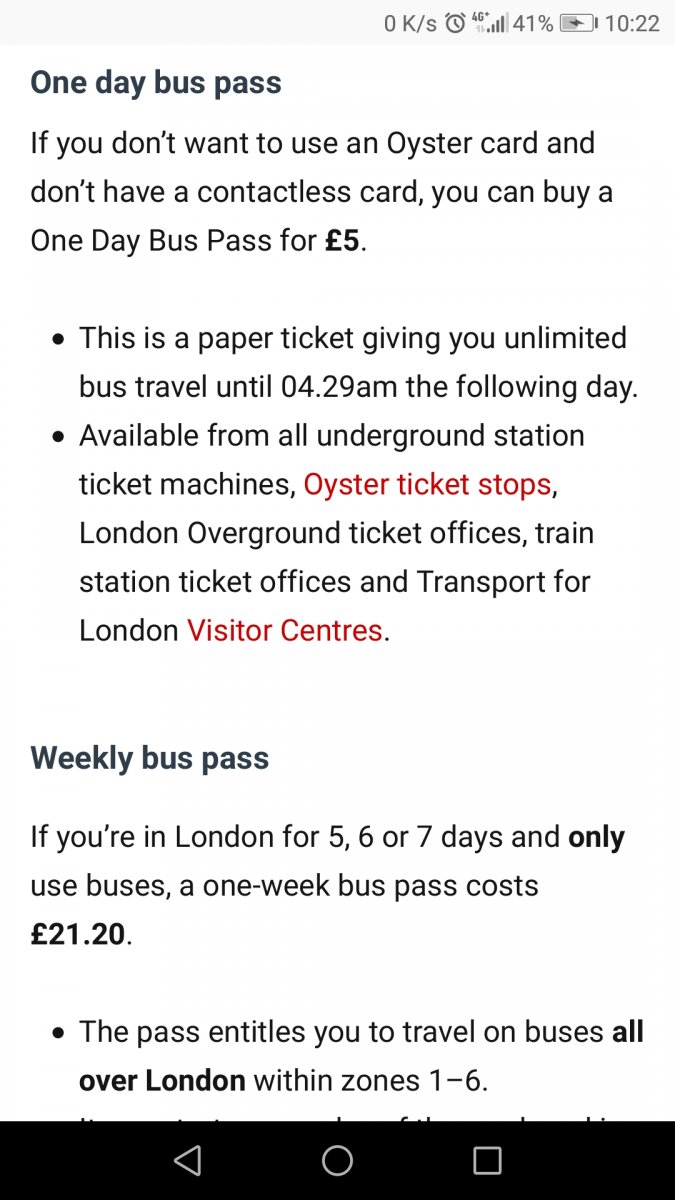Follow the Visitor Centres link
Image resolution: width=675 pixels, height=1200 pixels.
pyautogui.click(x=285, y=631)
